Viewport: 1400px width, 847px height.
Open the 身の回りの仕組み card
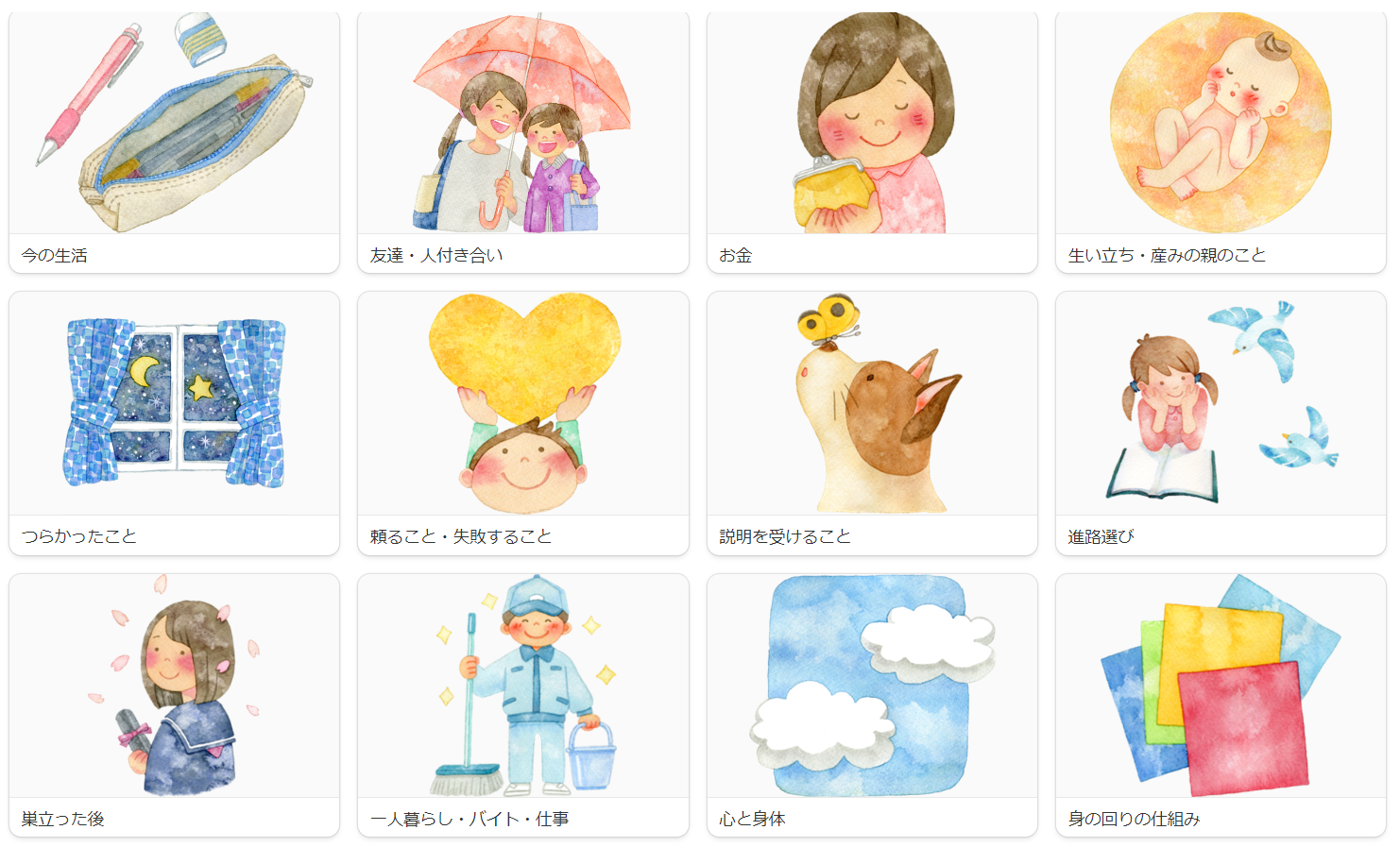(x=1220, y=703)
